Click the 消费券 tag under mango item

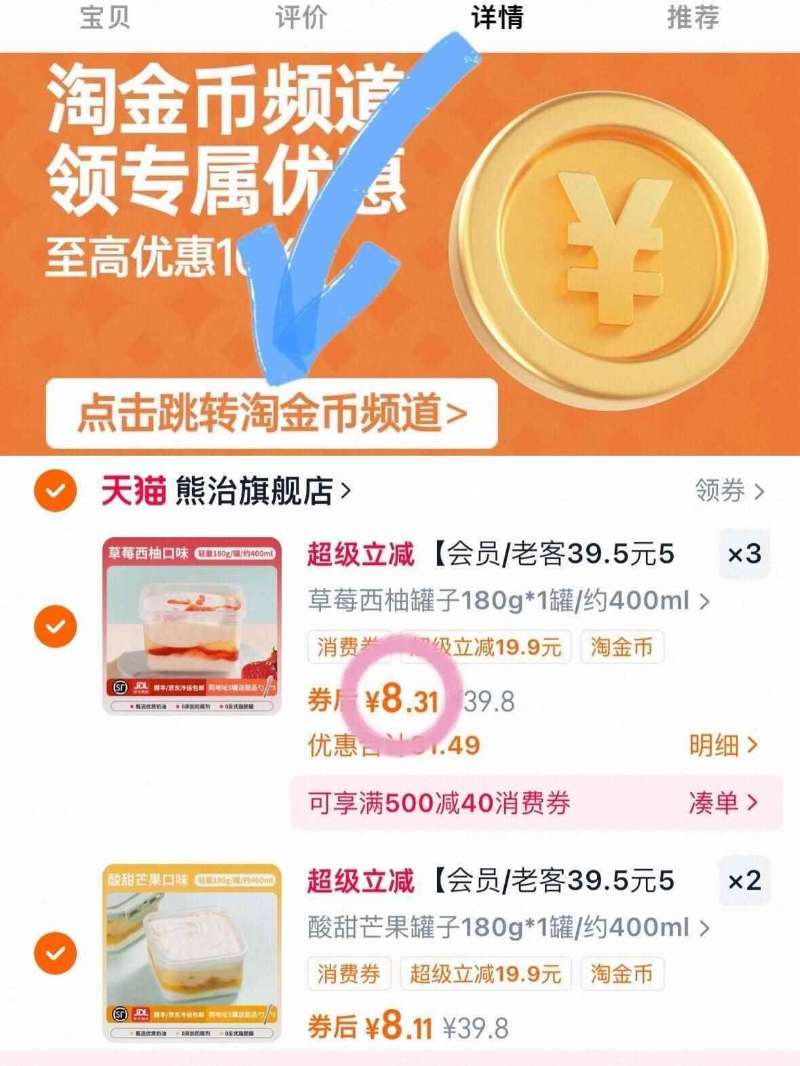pos(349,973)
